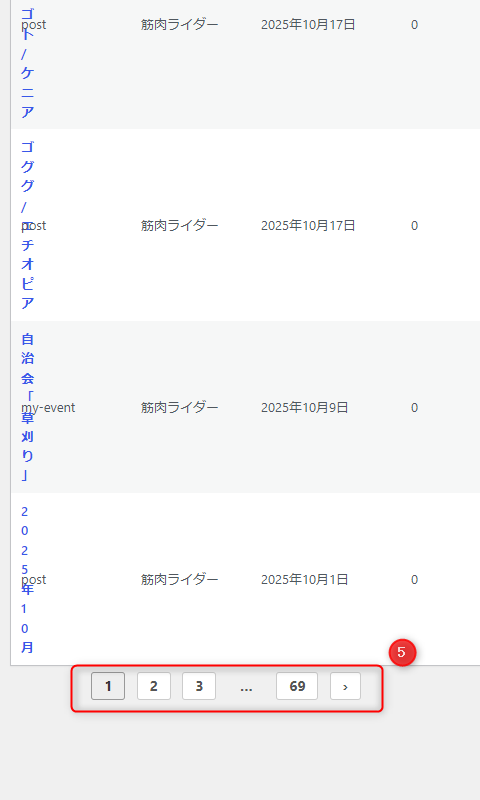Open the 自治会「草刈り」 post link
The height and width of the screenshot is (800, 480).
[28, 407]
